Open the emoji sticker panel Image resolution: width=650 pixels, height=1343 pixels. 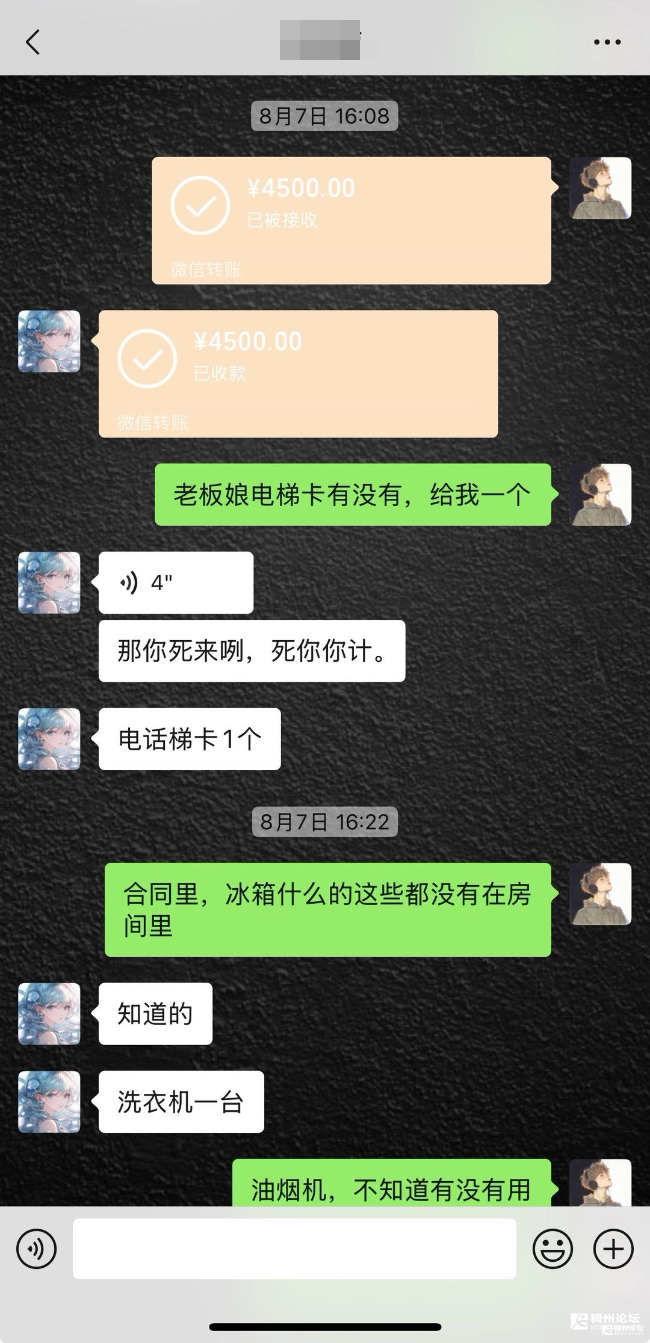tap(552, 1248)
